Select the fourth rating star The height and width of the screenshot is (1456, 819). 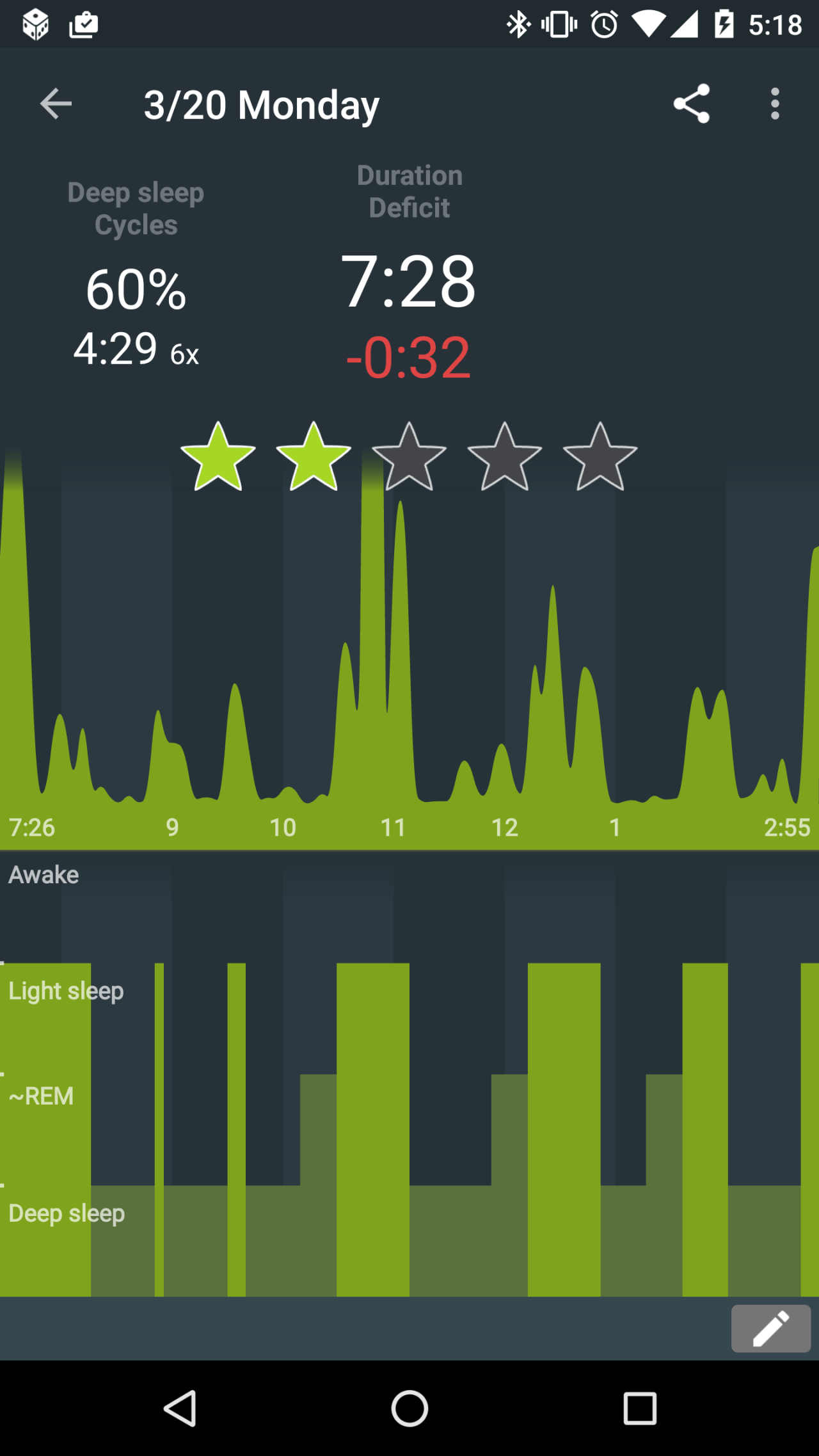pyautogui.click(x=504, y=458)
